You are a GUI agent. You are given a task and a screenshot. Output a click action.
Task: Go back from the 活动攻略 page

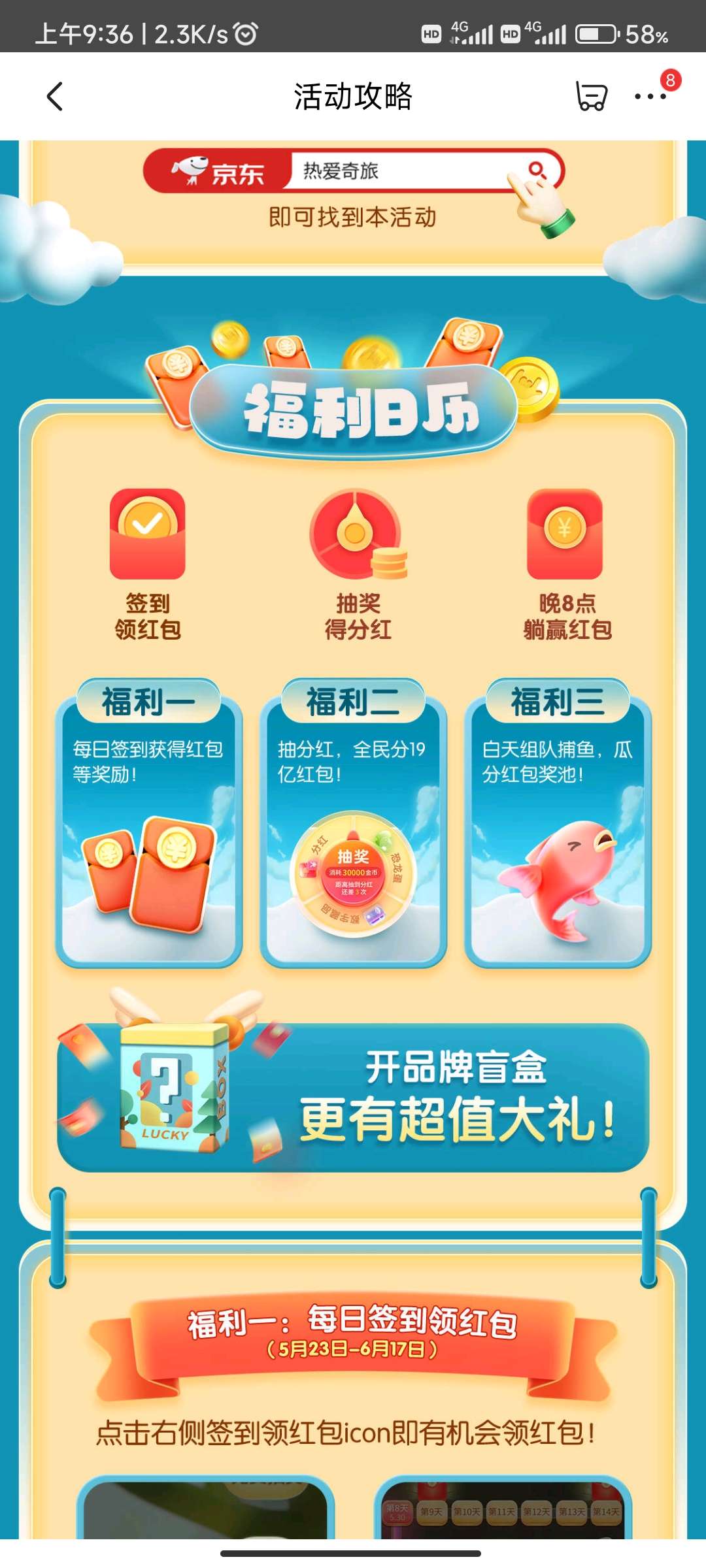(55, 97)
